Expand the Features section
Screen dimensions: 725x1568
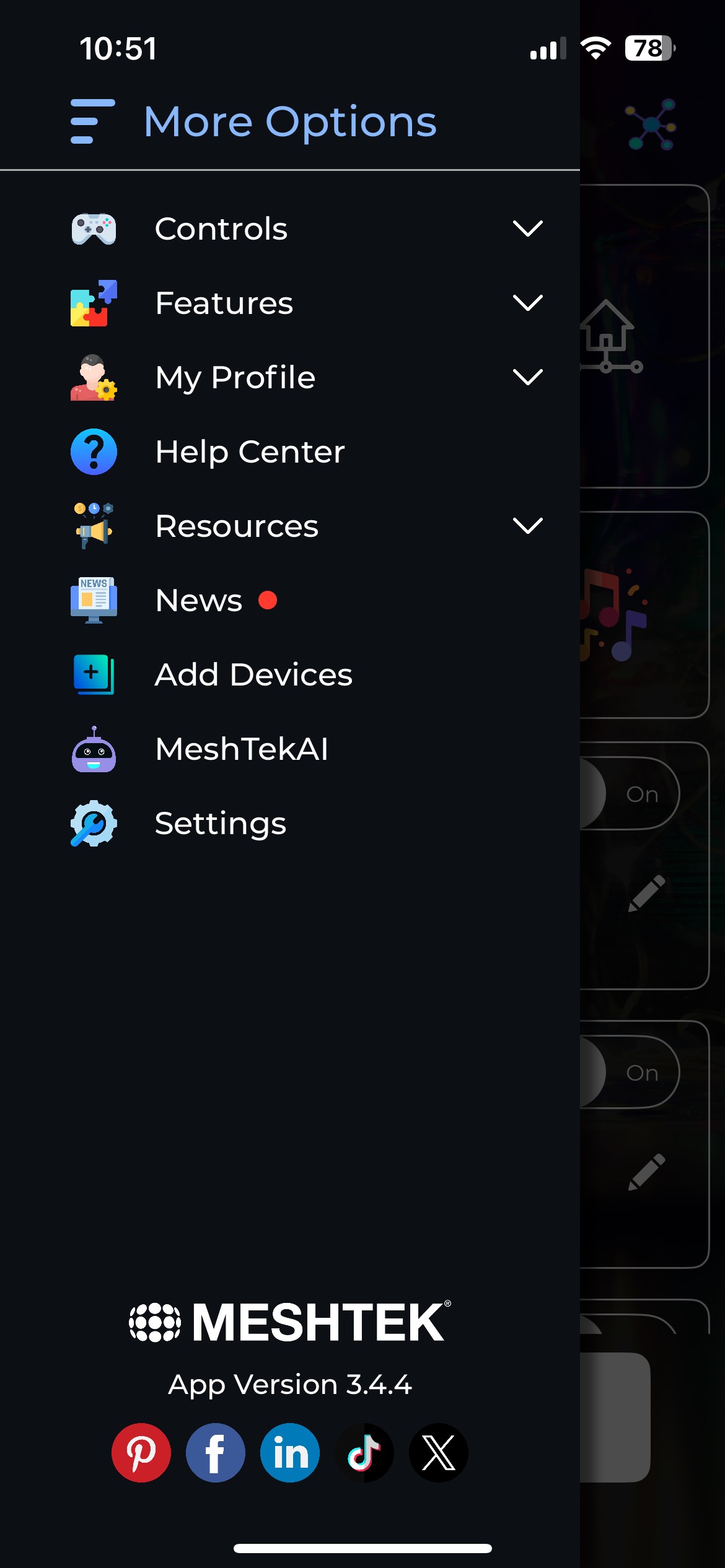[527, 303]
